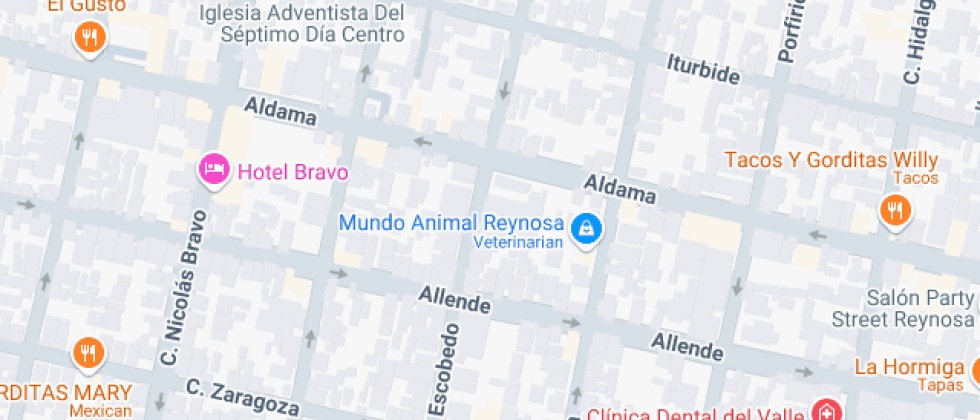Select the Mundo Animal Reynosa veterinarian marker

click(x=585, y=230)
